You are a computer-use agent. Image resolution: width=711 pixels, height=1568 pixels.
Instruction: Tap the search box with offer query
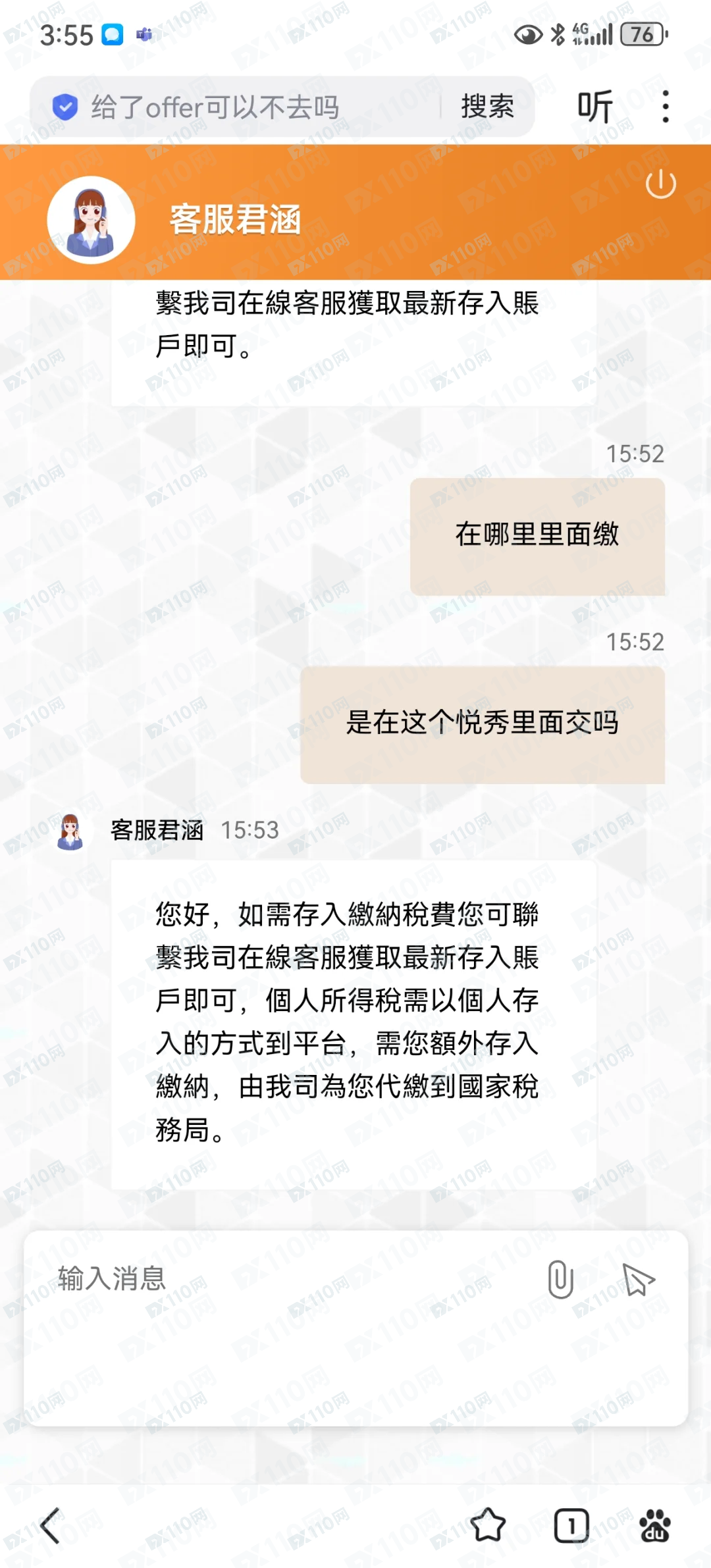point(244,107)
